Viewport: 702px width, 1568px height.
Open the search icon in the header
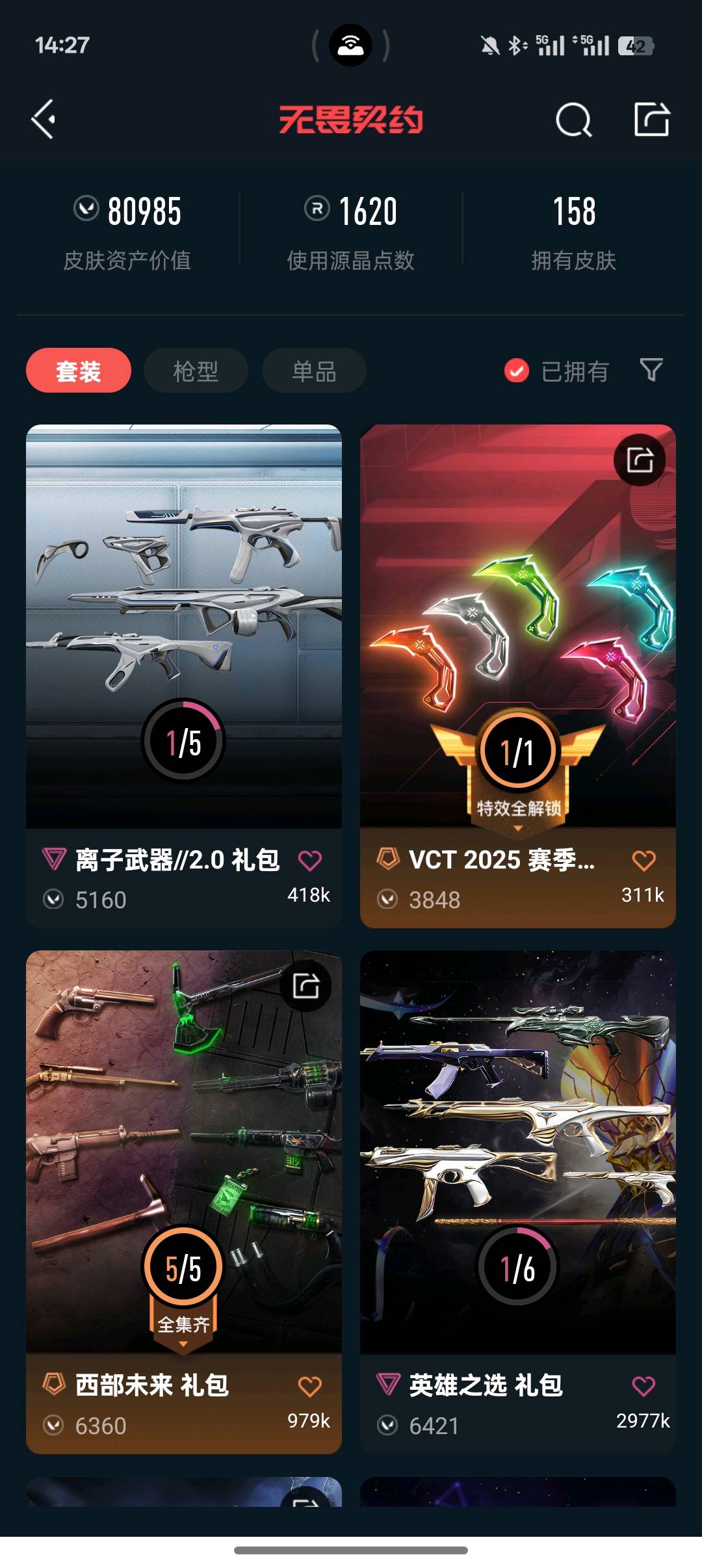point(574,120)
